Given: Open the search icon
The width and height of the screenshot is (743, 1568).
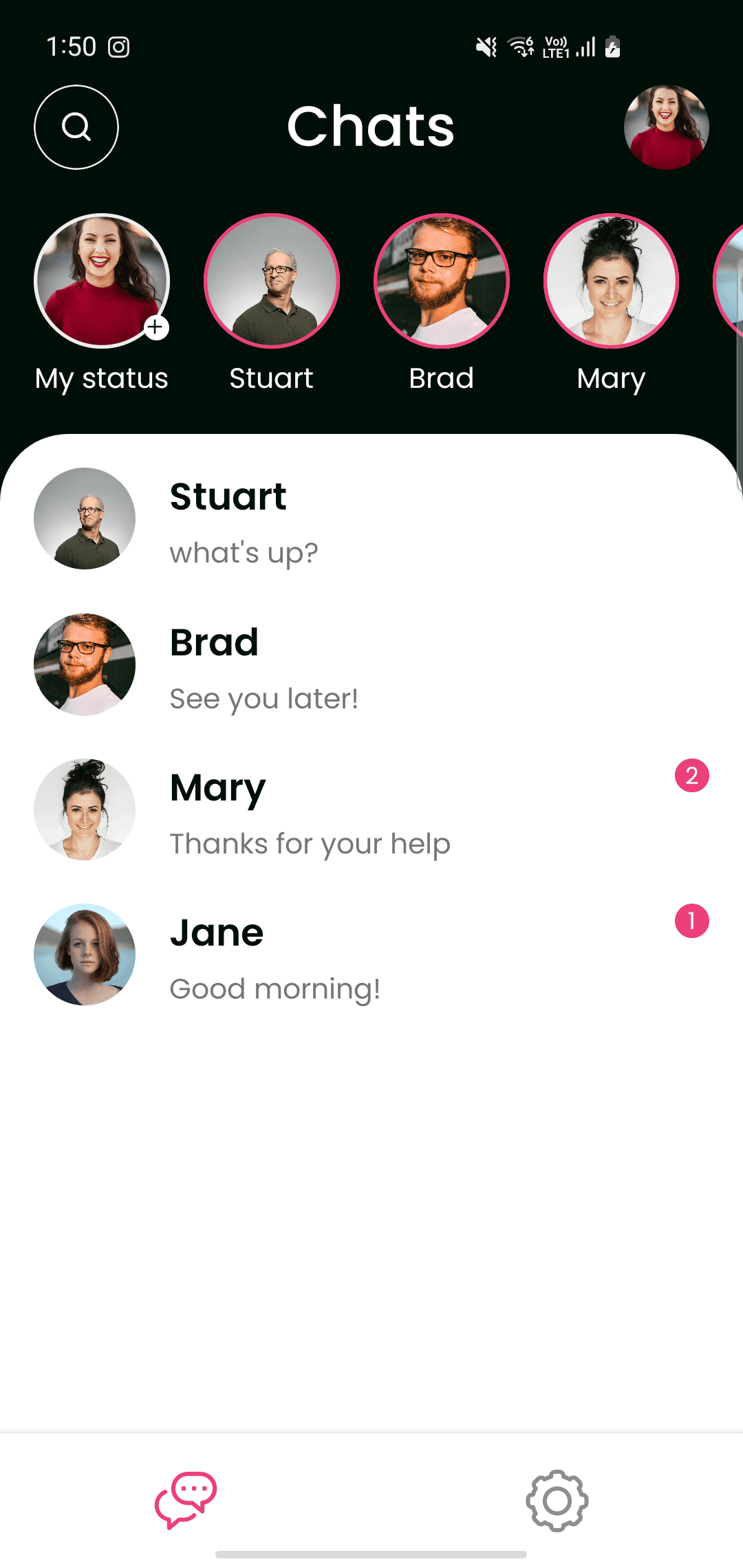Looking at the screenshot, I should (76, 127).
